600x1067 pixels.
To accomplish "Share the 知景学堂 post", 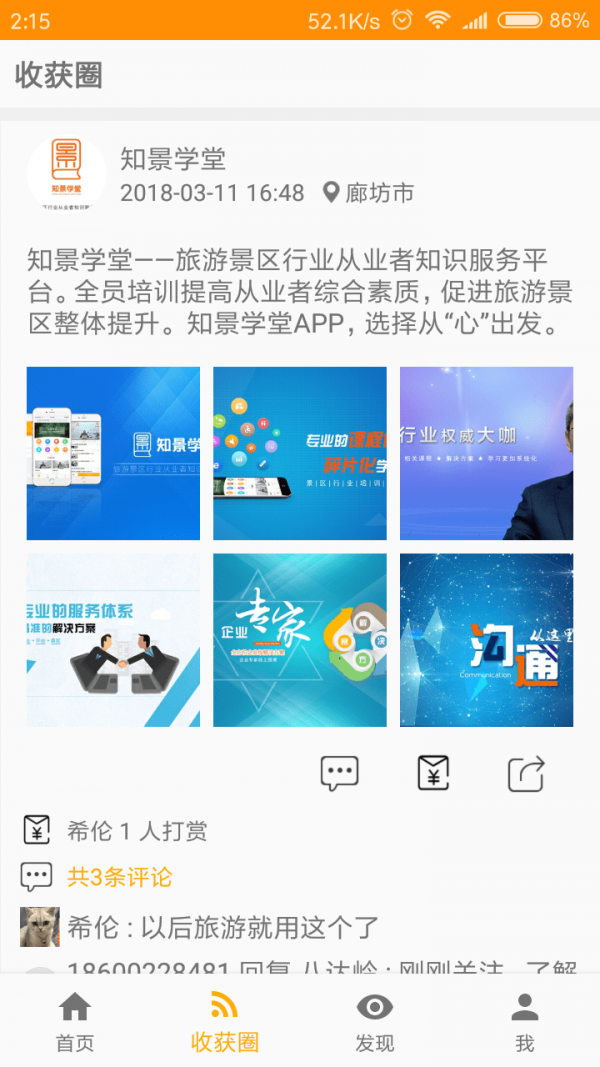I will [526, 773].
